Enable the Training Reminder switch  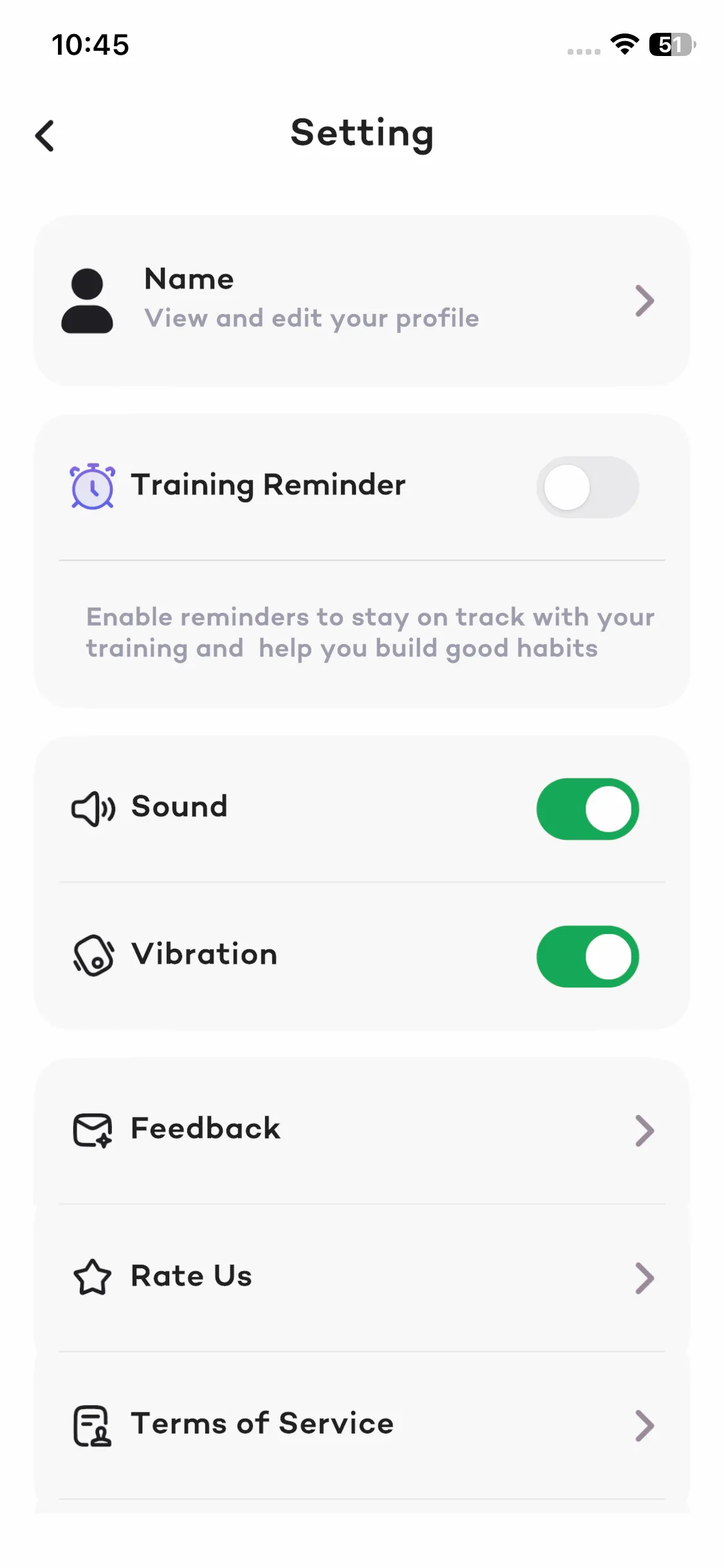click(x=587, y=487)
